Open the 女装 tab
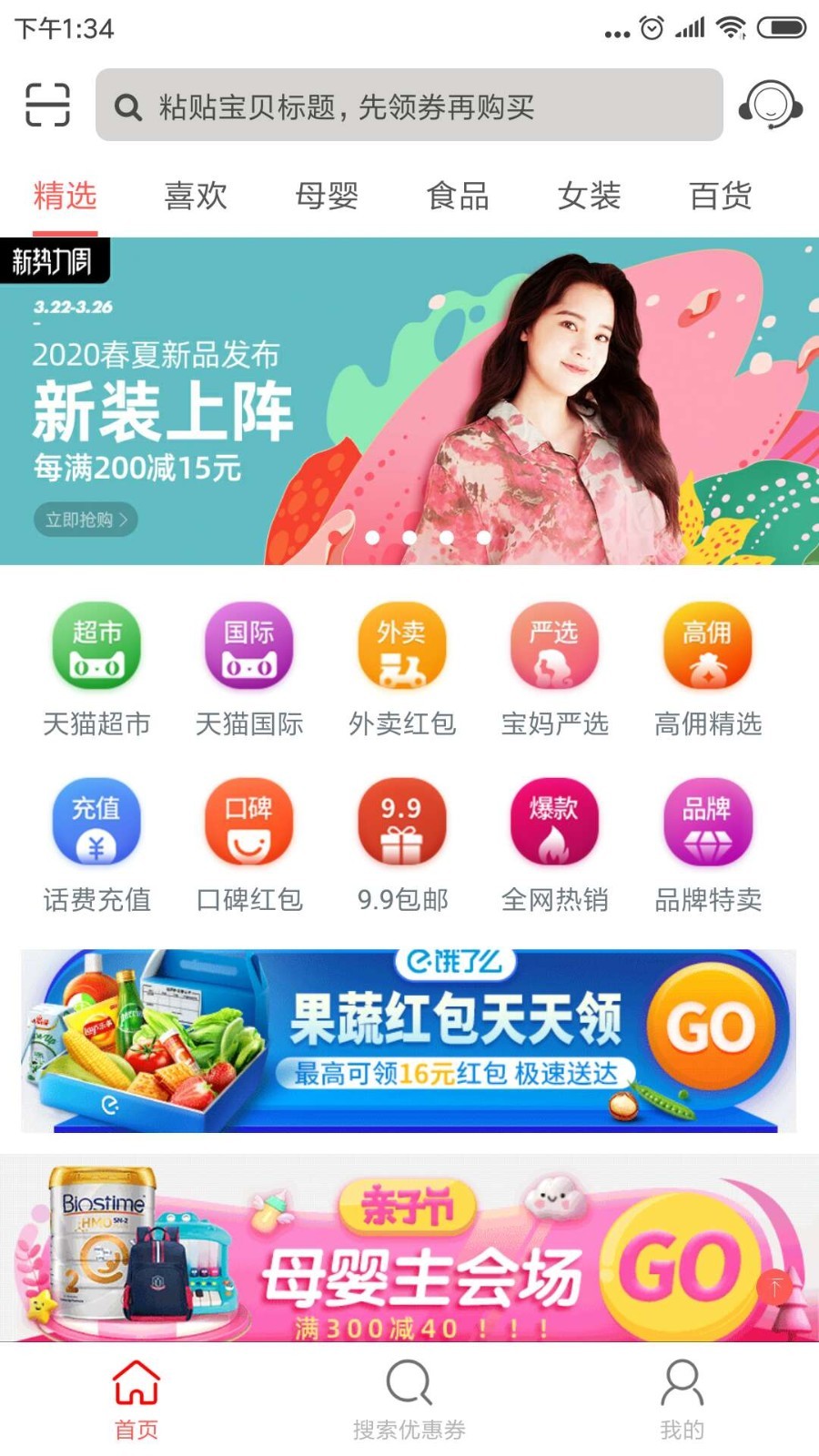The height and width of the screenshot is (1456, 819). click(x=589, y=196)
